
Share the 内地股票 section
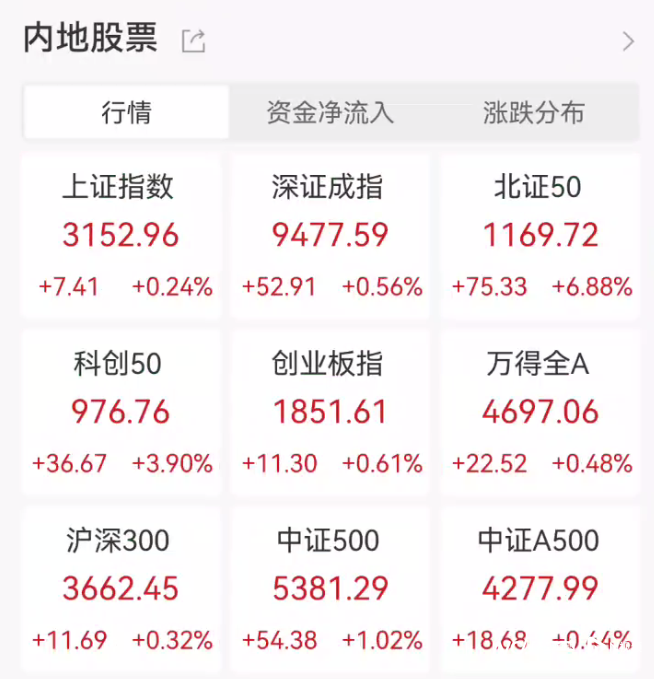(193, 41)
